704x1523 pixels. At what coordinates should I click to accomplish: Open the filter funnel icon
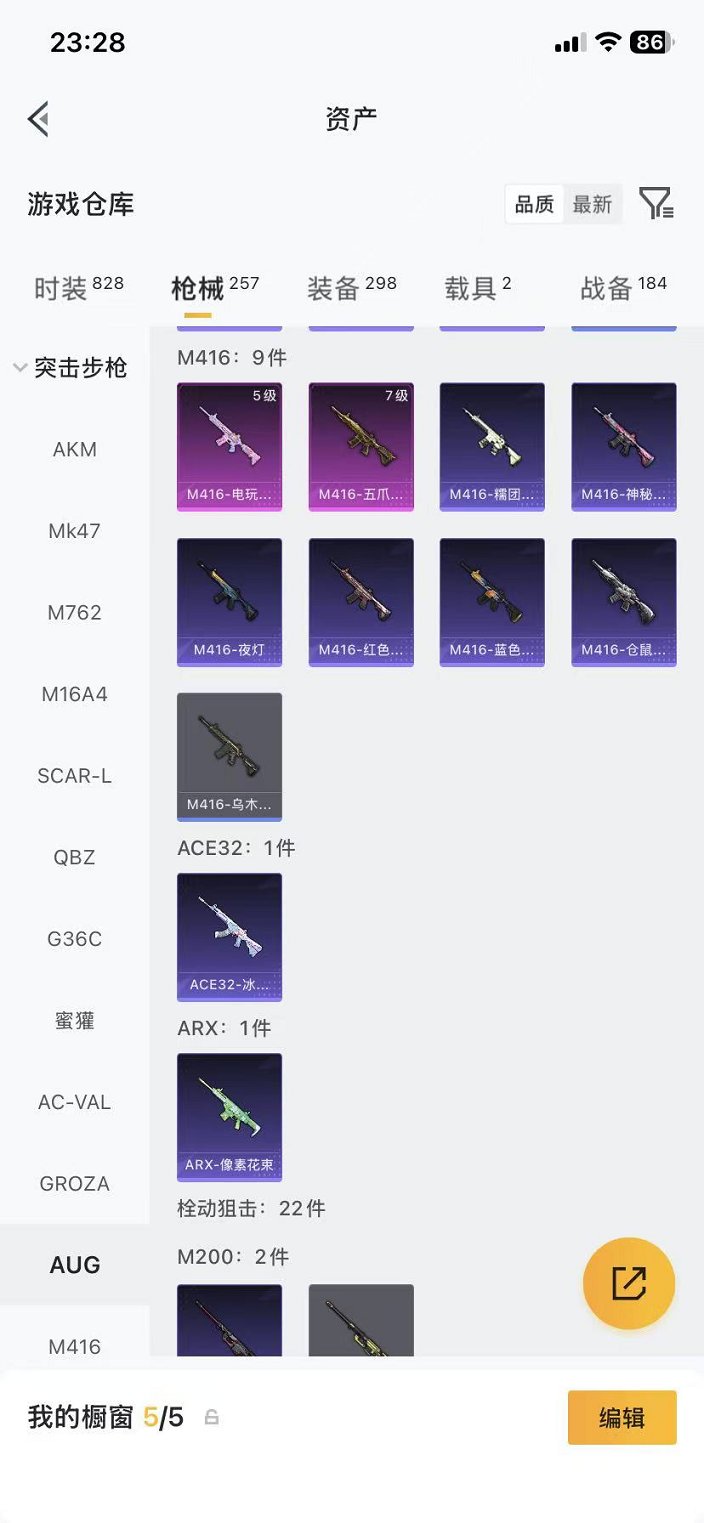click(656, 204)
